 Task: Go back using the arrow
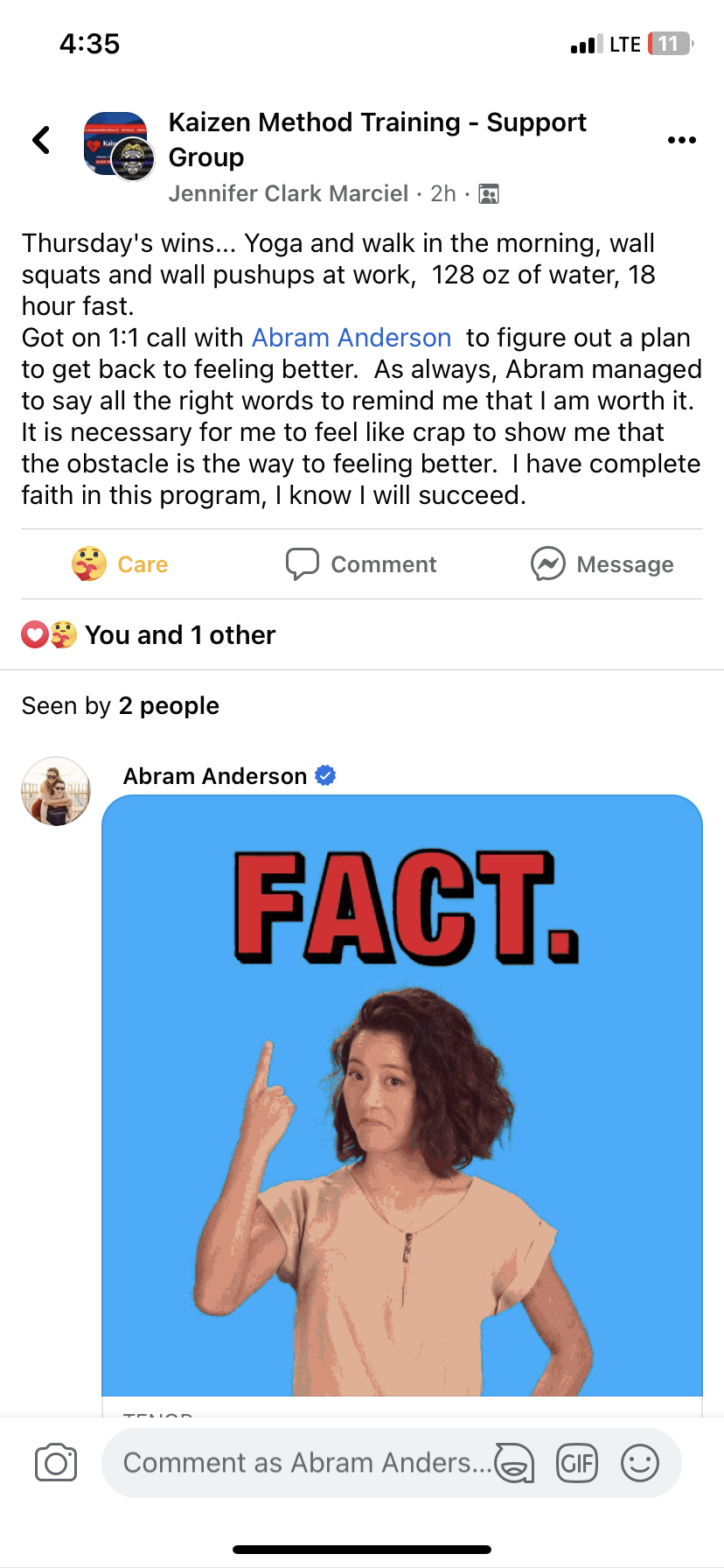pos(41,140)
